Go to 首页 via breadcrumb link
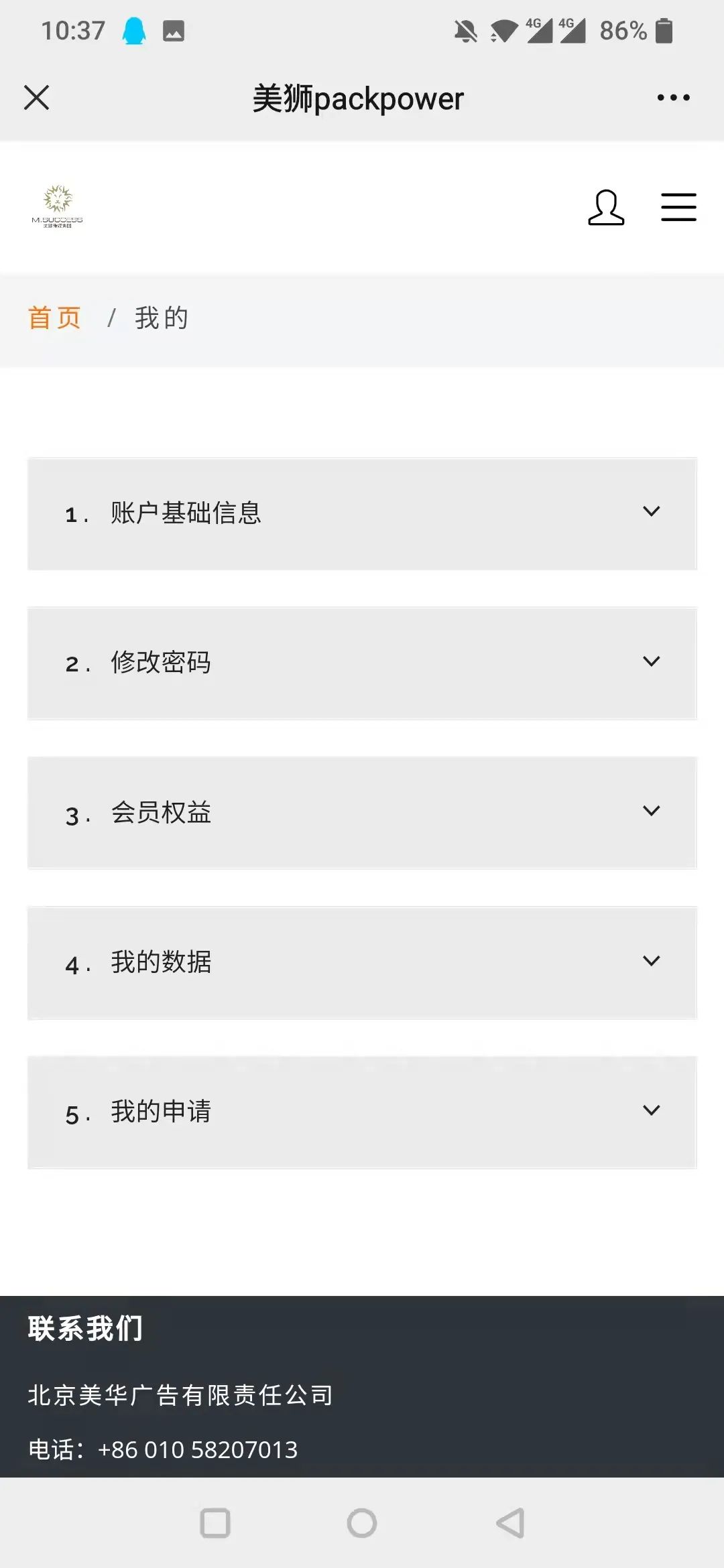724x1568 pixels. pyautogui.click(x=54, y=318)
